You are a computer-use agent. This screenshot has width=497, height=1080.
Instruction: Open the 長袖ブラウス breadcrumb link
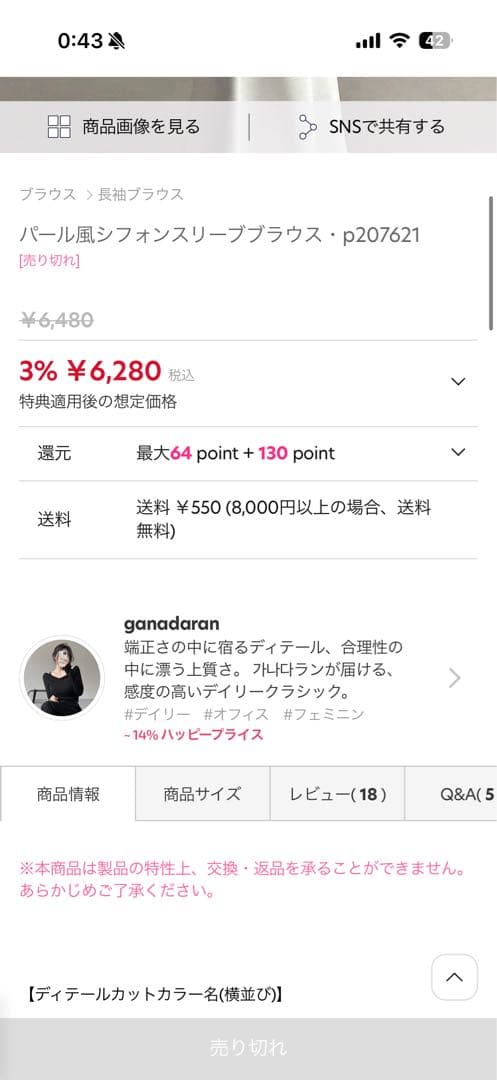(140, 194)
